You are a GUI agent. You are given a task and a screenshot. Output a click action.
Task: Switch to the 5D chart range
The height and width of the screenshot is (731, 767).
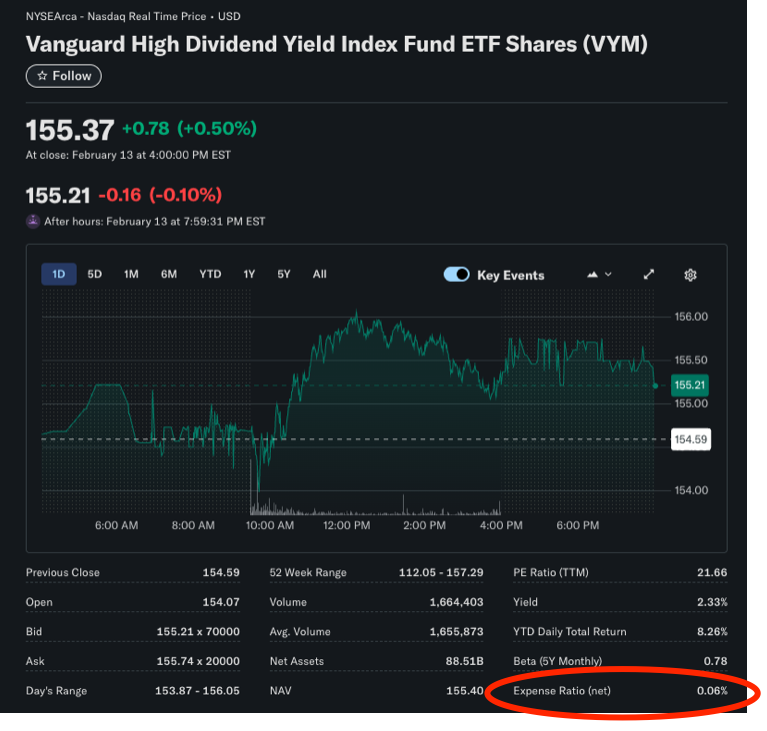tap(95, 274)
